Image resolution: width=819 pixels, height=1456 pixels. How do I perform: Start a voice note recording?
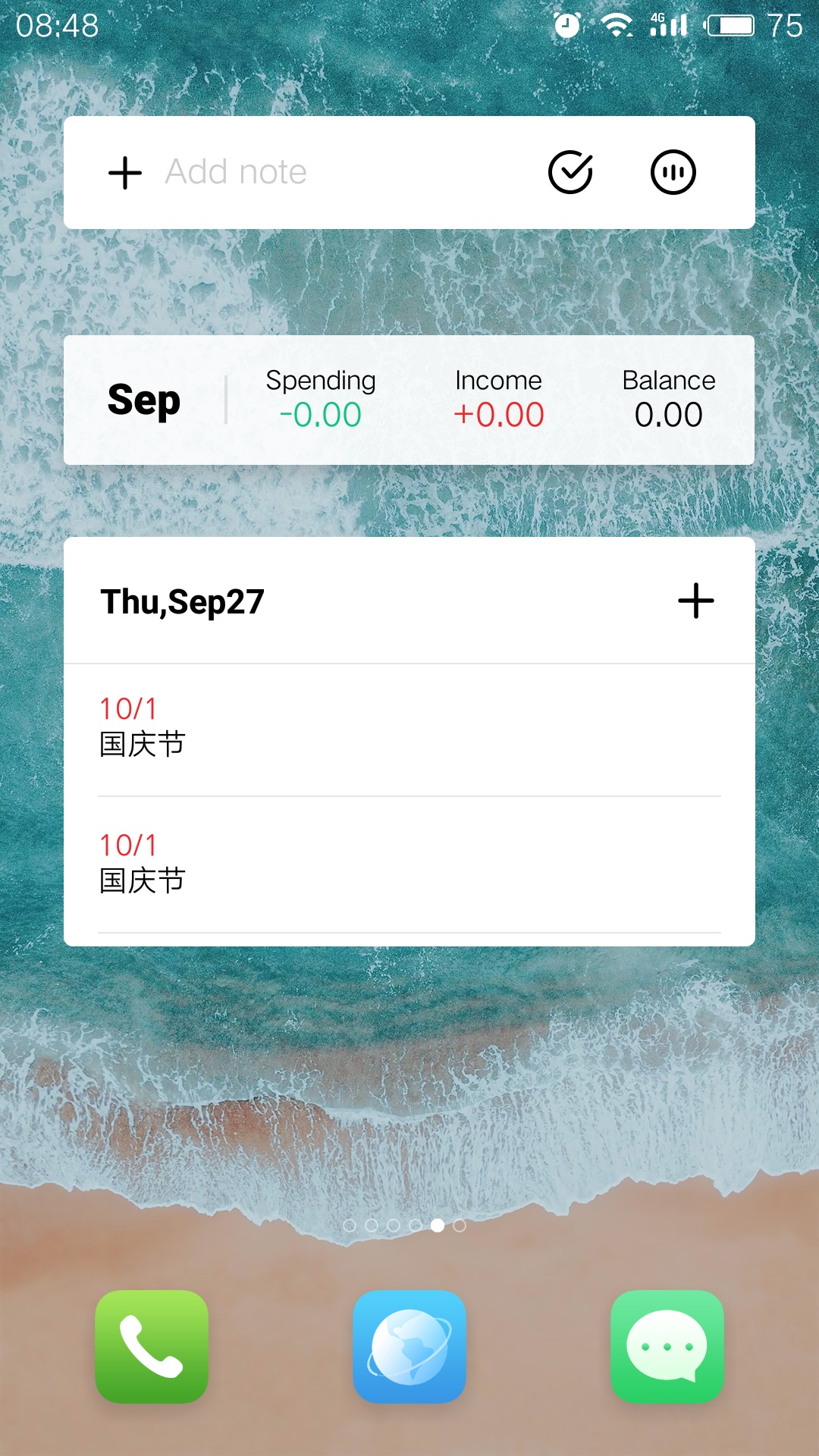[673, 172]
